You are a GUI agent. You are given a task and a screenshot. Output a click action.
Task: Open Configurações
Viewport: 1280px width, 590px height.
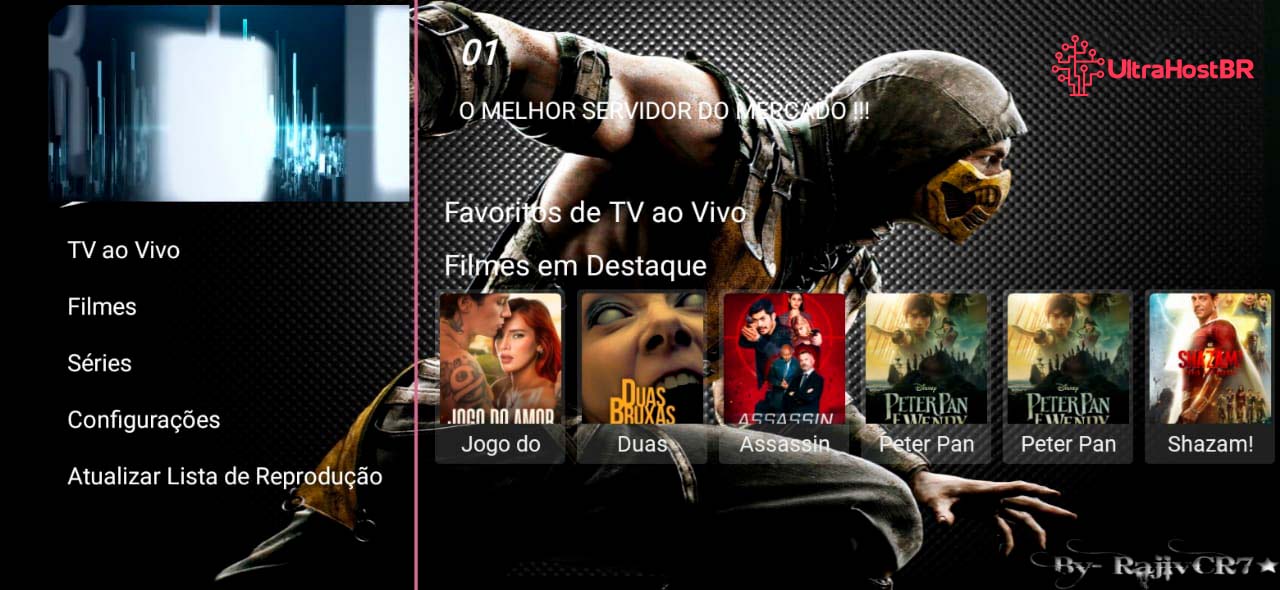pos(144,420)
